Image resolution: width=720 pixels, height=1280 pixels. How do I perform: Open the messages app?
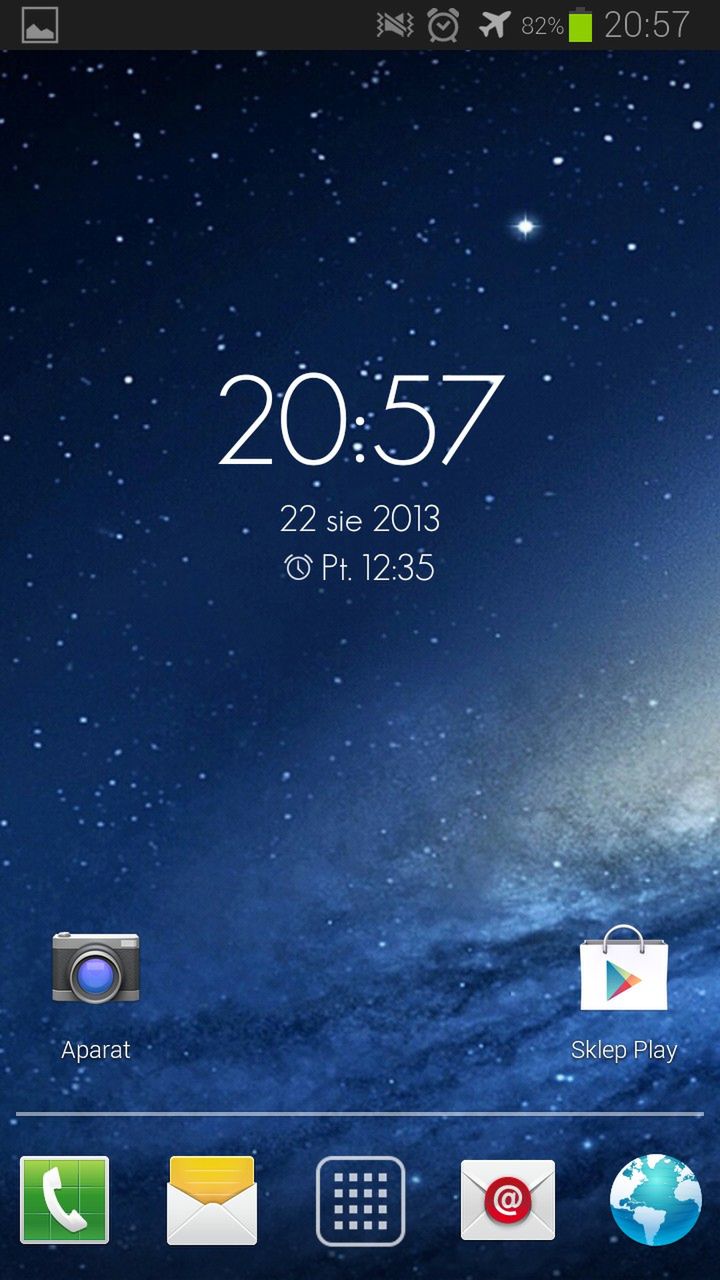212,1199
